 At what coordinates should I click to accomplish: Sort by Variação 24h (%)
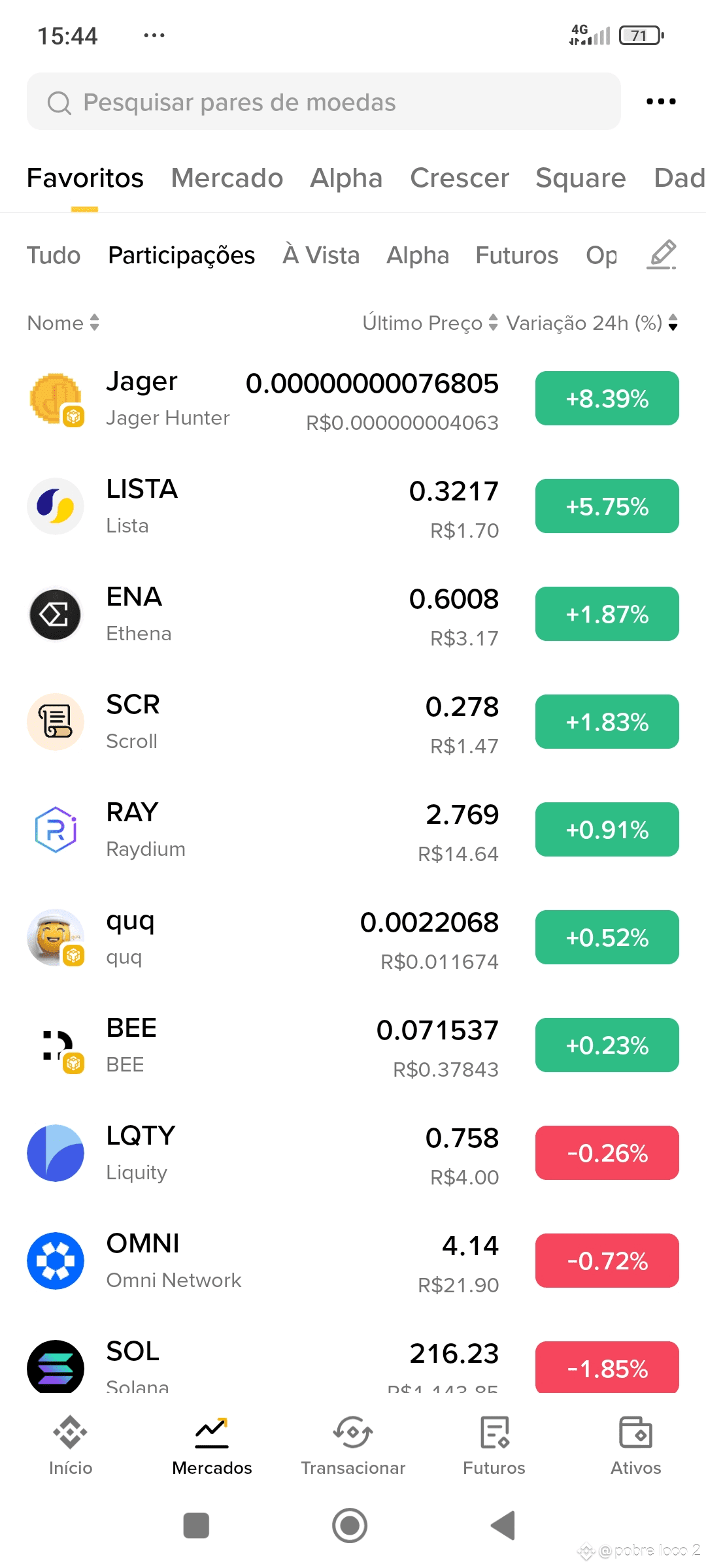click(x=592, y=323)
